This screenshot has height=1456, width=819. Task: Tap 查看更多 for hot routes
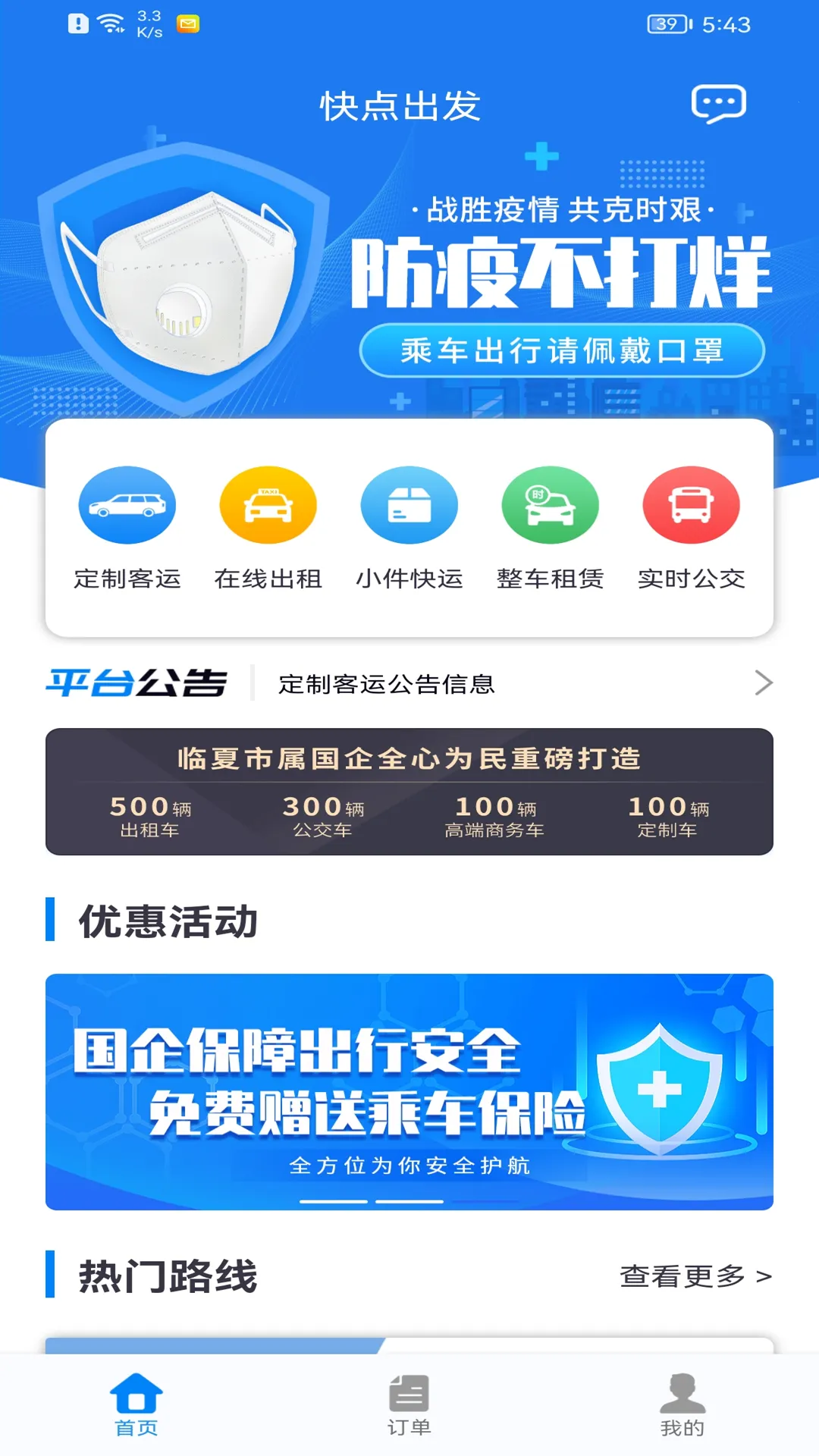(695, 1276)
